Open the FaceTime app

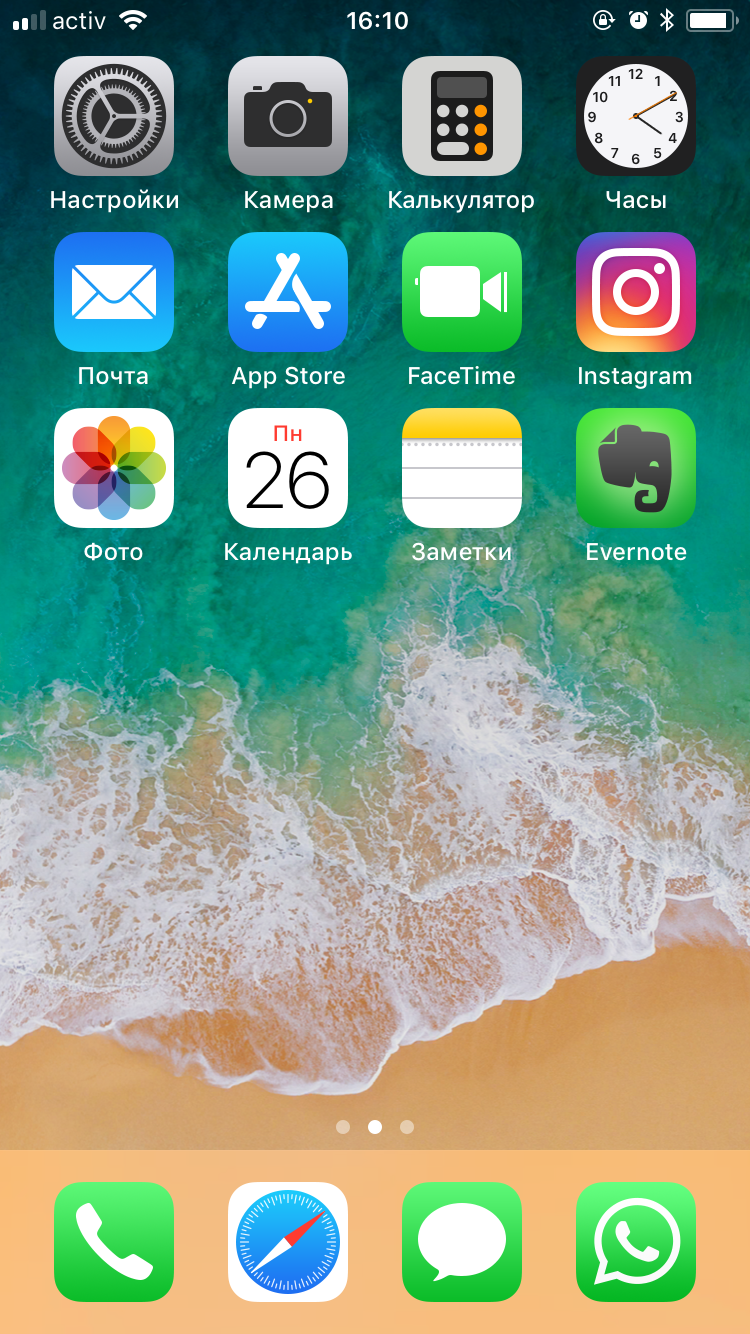coord(462,292)
